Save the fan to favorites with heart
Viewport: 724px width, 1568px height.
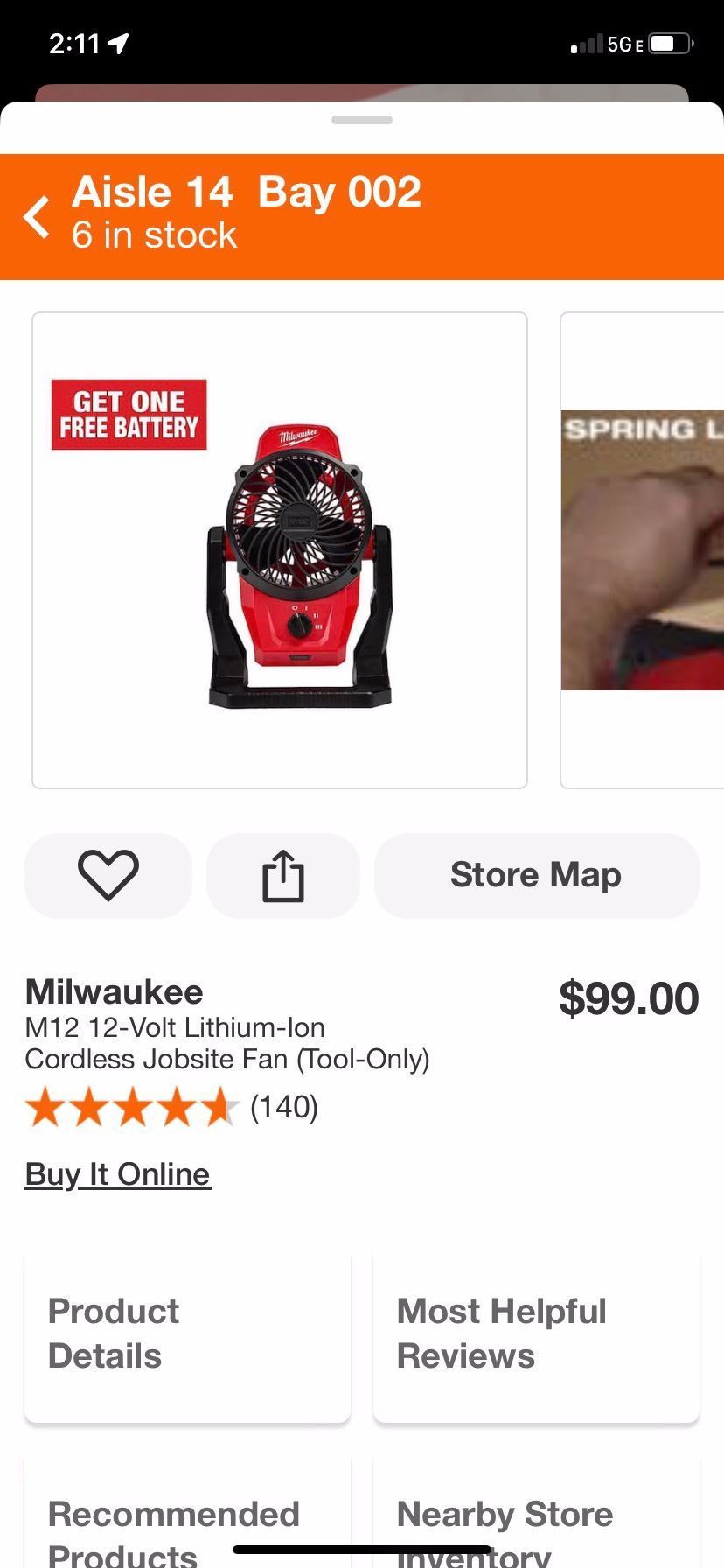click(x=108, y=875)
